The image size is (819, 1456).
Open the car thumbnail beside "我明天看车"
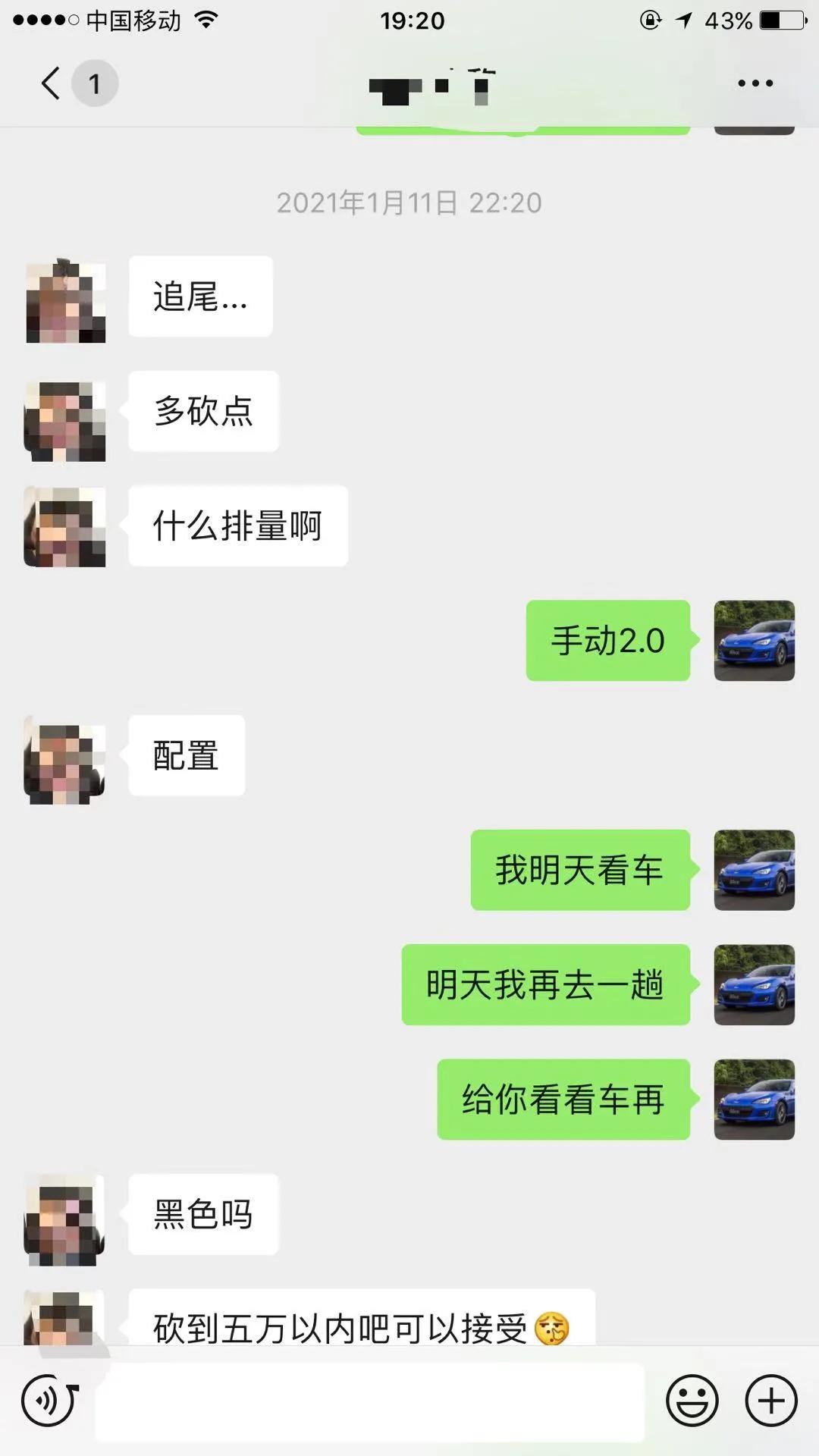755,871
